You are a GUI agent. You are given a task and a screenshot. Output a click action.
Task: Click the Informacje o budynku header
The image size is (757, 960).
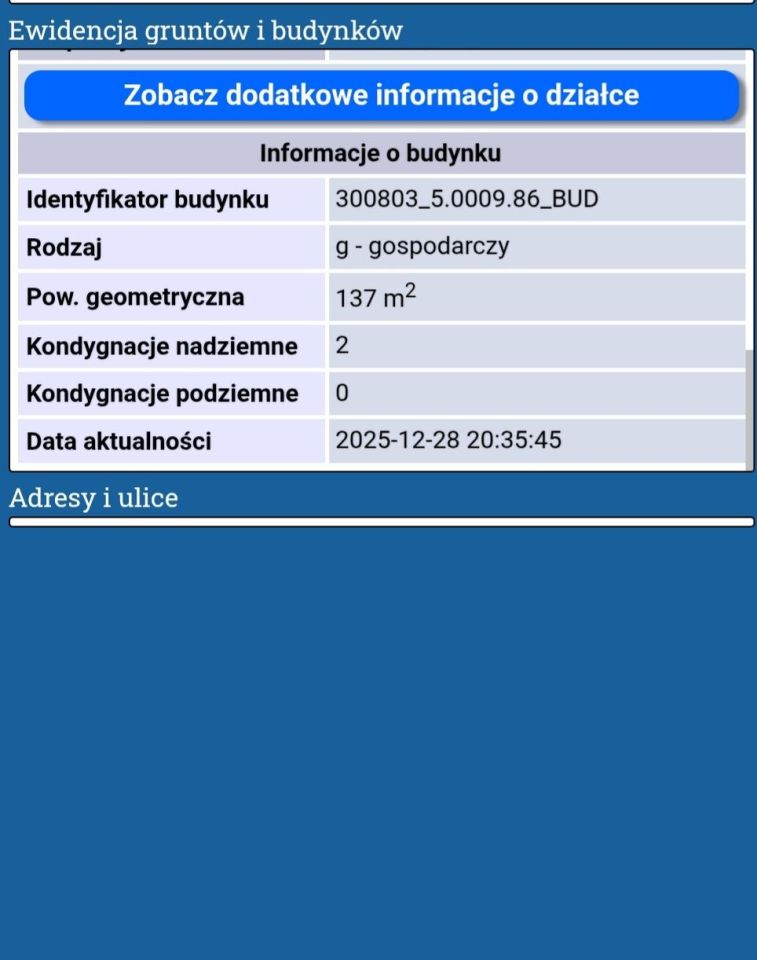(x=378, y=153)
